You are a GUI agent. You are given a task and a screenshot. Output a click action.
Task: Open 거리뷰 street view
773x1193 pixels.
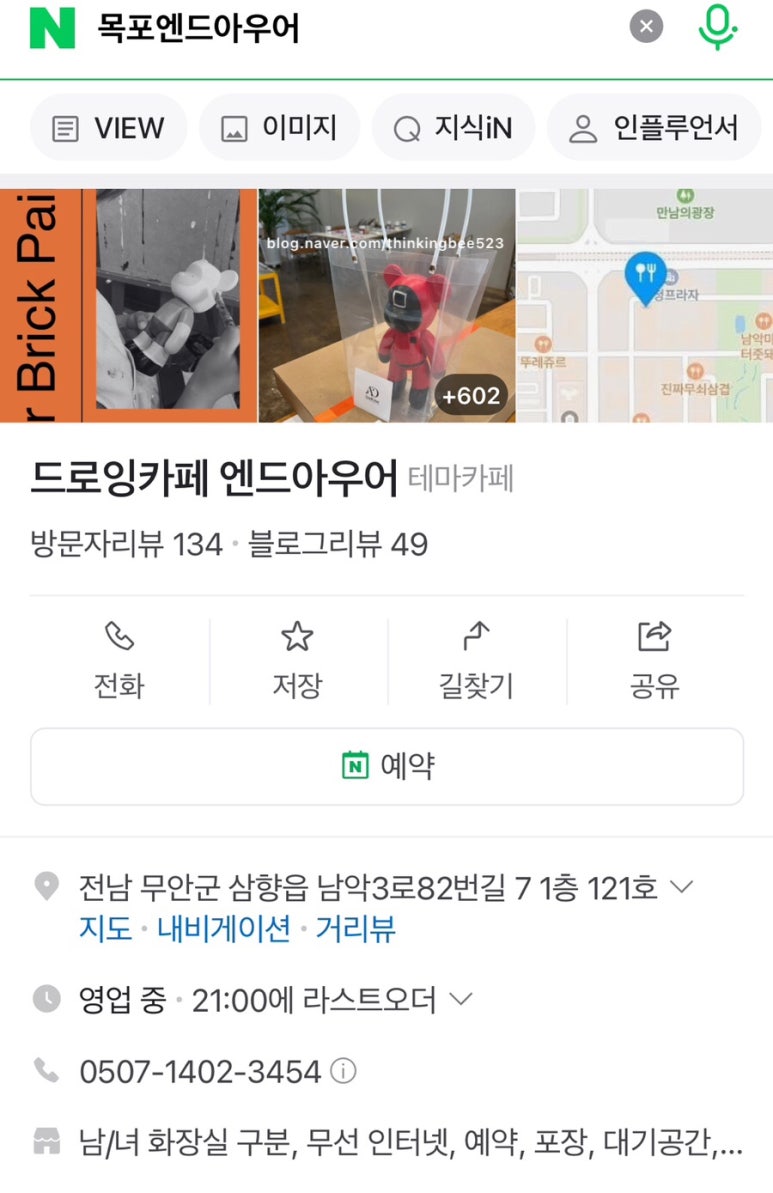[x=356, y=929]
